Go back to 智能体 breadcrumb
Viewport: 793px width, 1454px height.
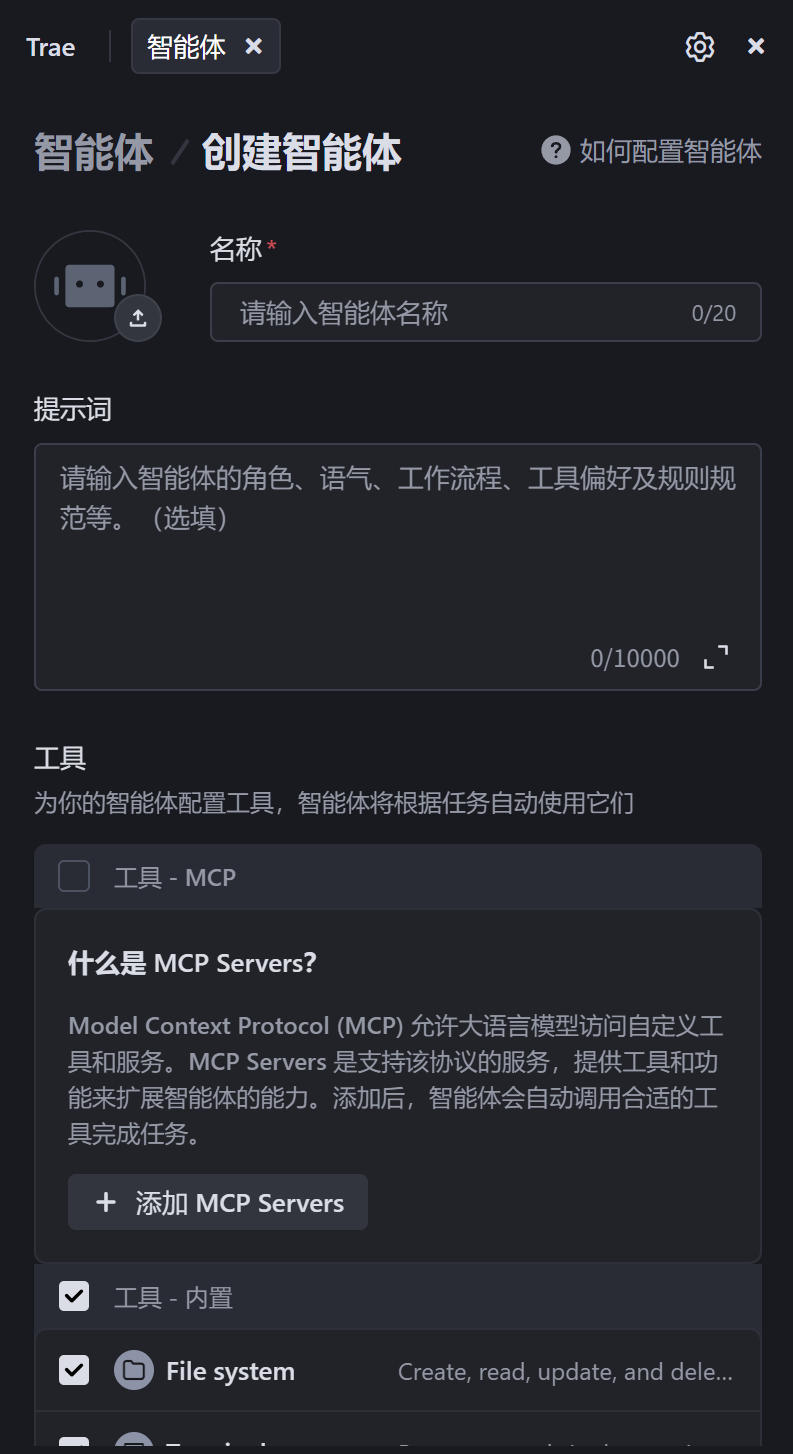point(94,152)
